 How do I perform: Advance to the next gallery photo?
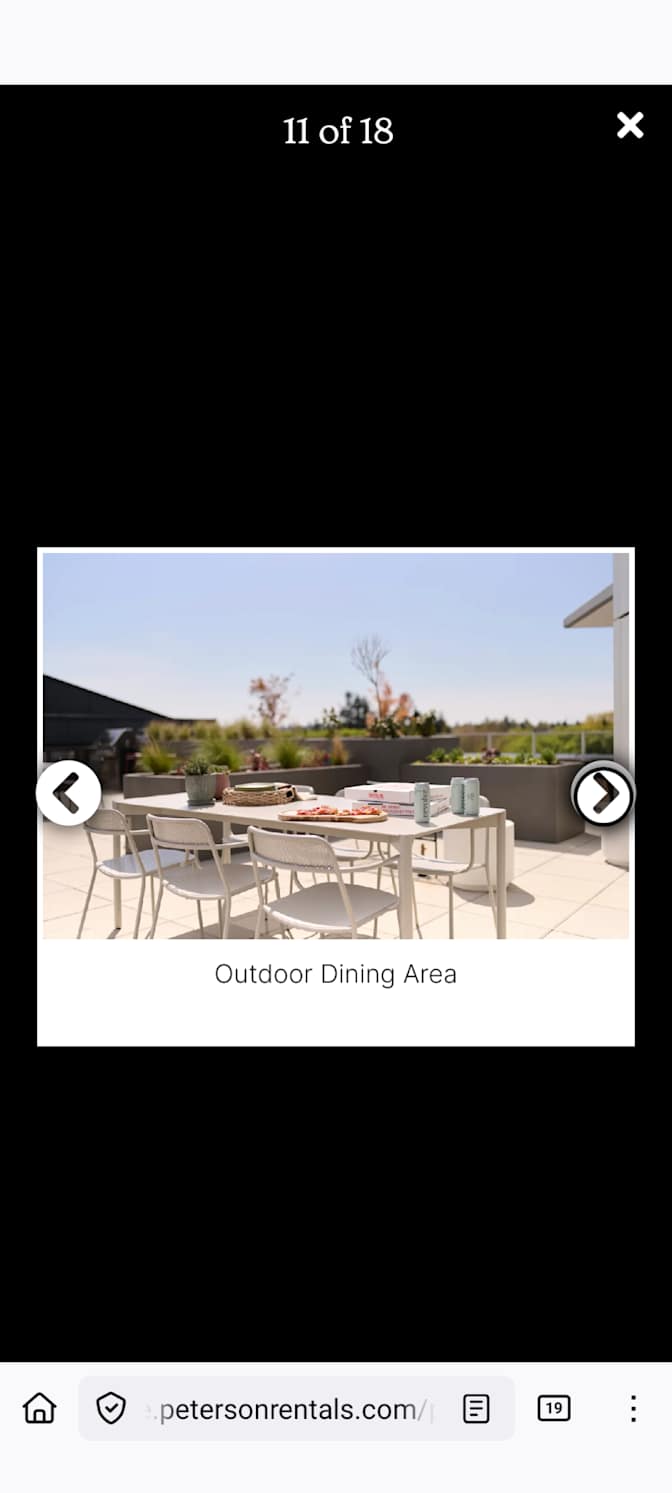coord(603,794)
